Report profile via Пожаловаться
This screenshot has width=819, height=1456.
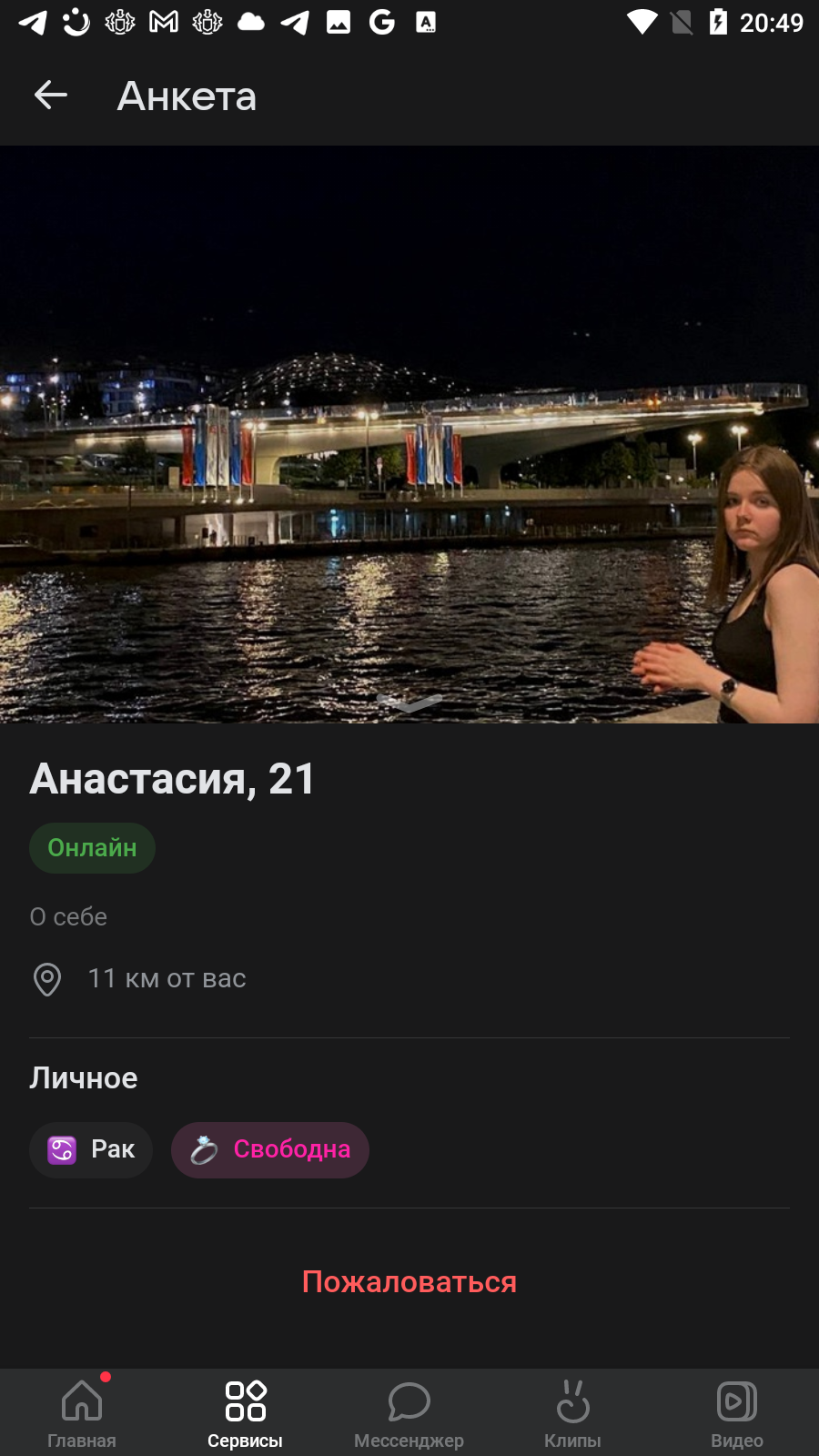pos(409,1281)
